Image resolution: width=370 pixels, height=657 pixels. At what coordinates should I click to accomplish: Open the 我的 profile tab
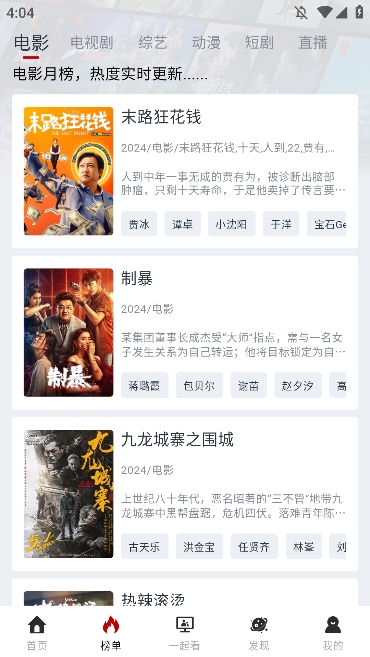pos(333,633)
